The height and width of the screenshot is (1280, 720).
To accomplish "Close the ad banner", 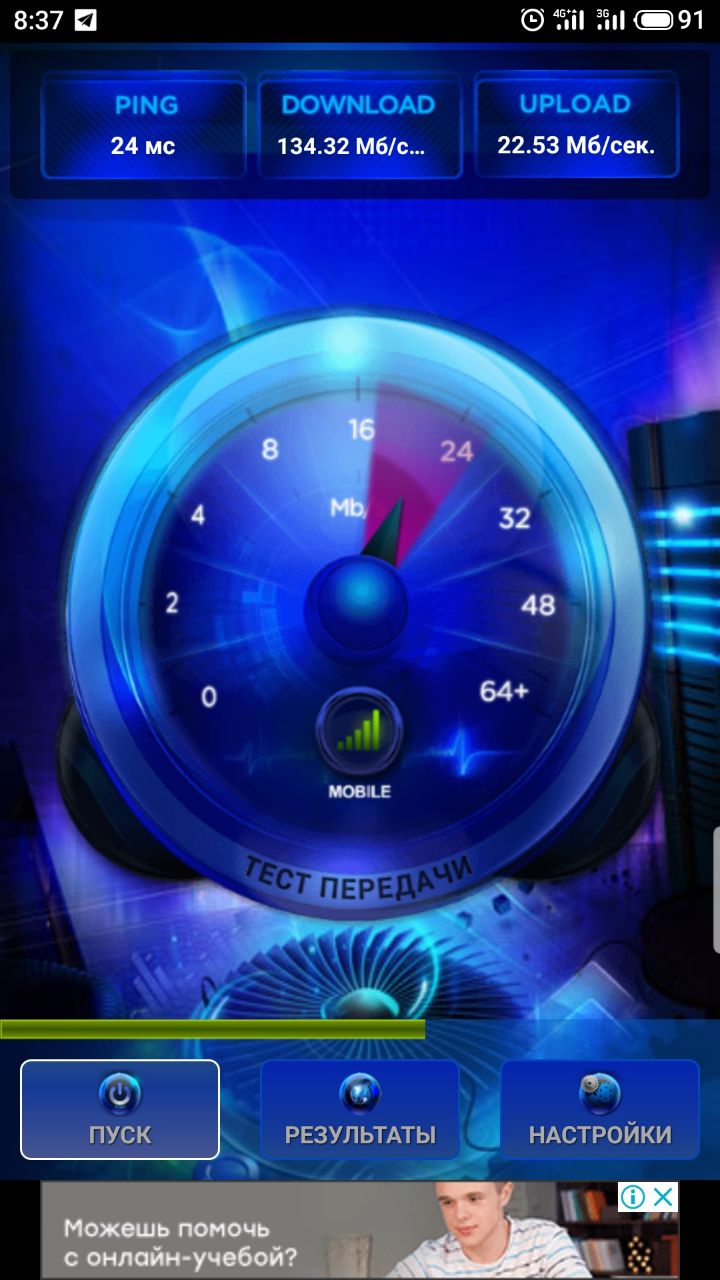I will click(663, 1196).
